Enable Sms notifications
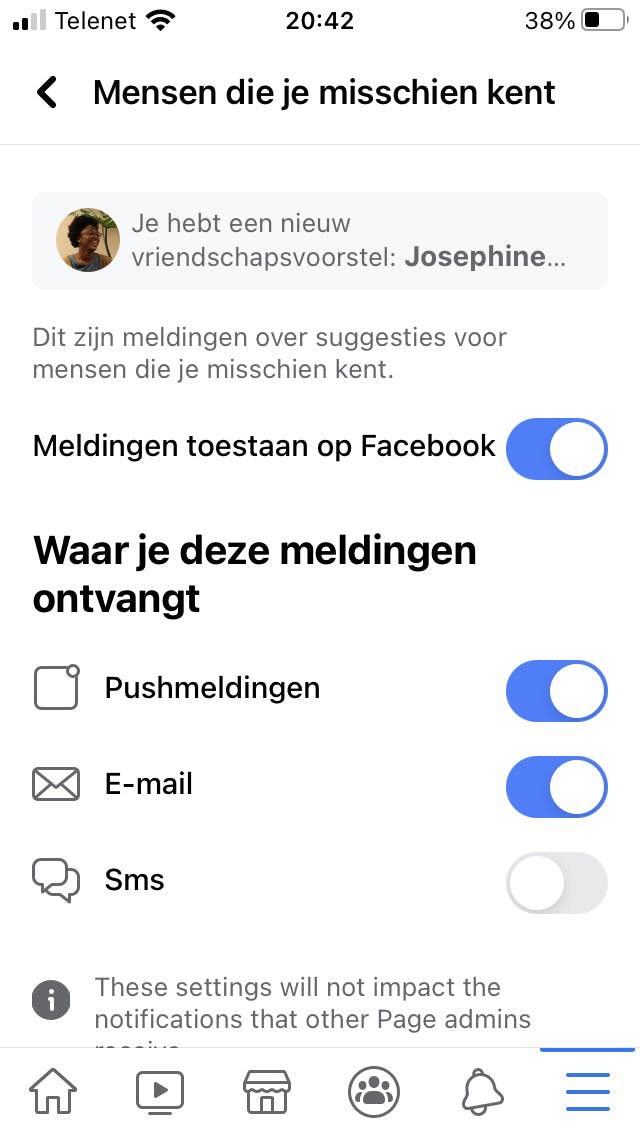Image resolution: width=640 pixels, height=1136 pixels. (556, 882)
